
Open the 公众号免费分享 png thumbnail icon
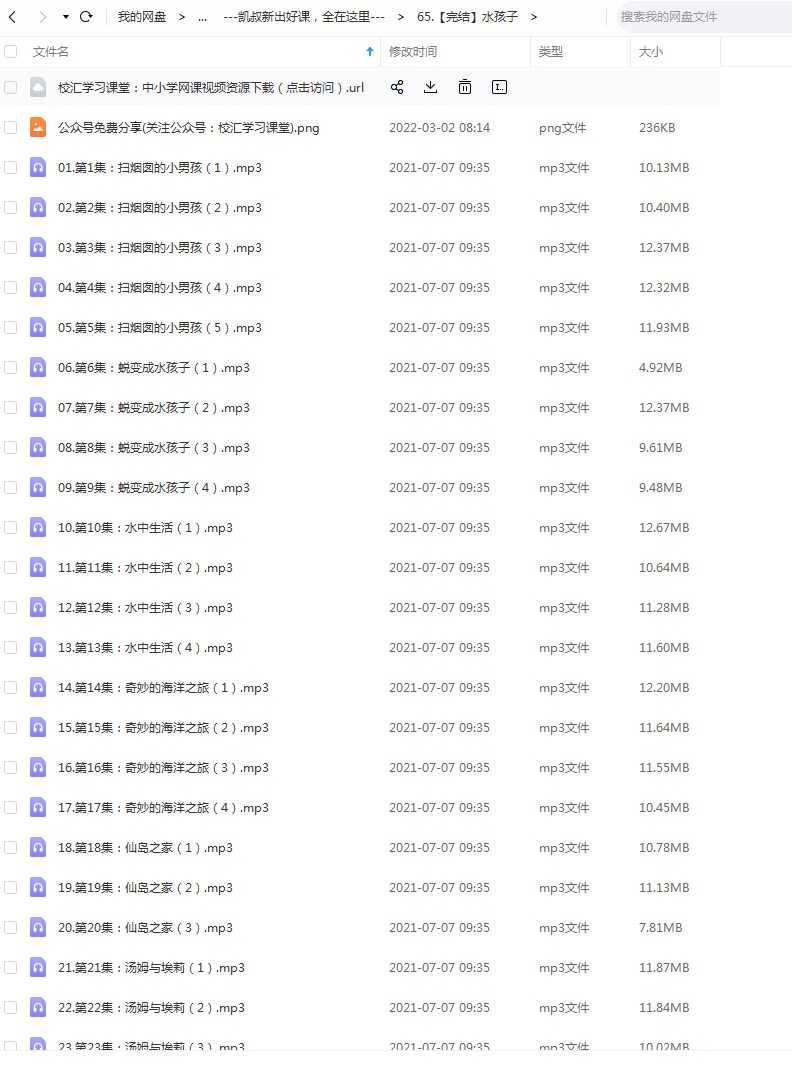coord(37,127)
